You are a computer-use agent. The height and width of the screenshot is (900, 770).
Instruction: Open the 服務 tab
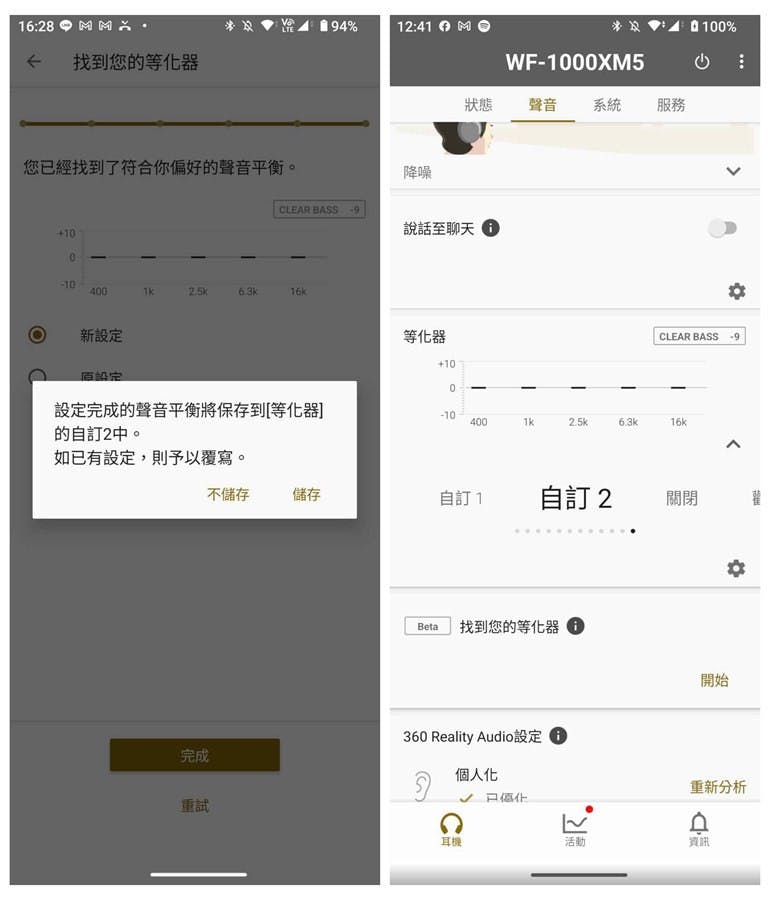point(671,105)
